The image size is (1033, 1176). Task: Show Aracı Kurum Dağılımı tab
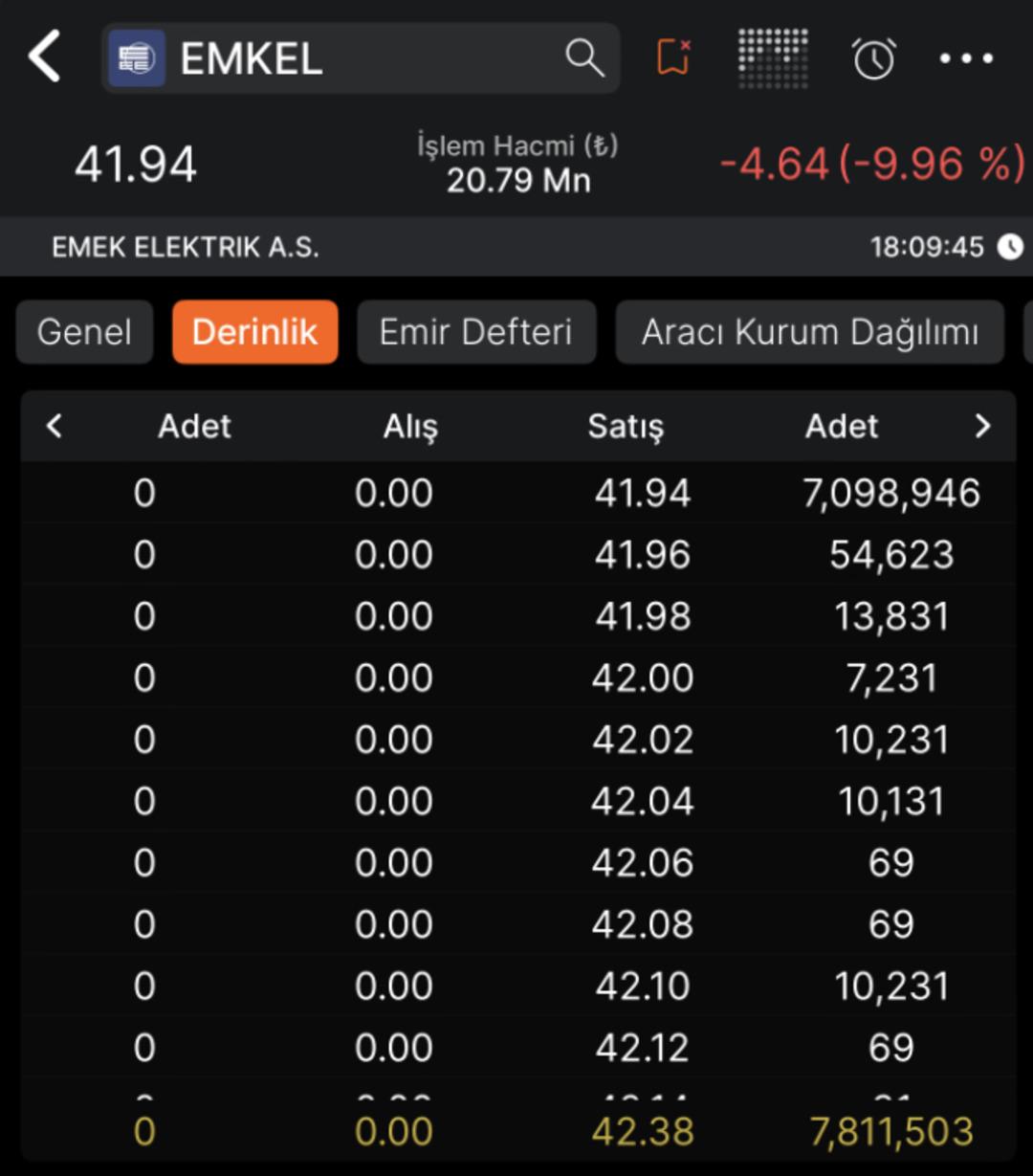point(809,332)
